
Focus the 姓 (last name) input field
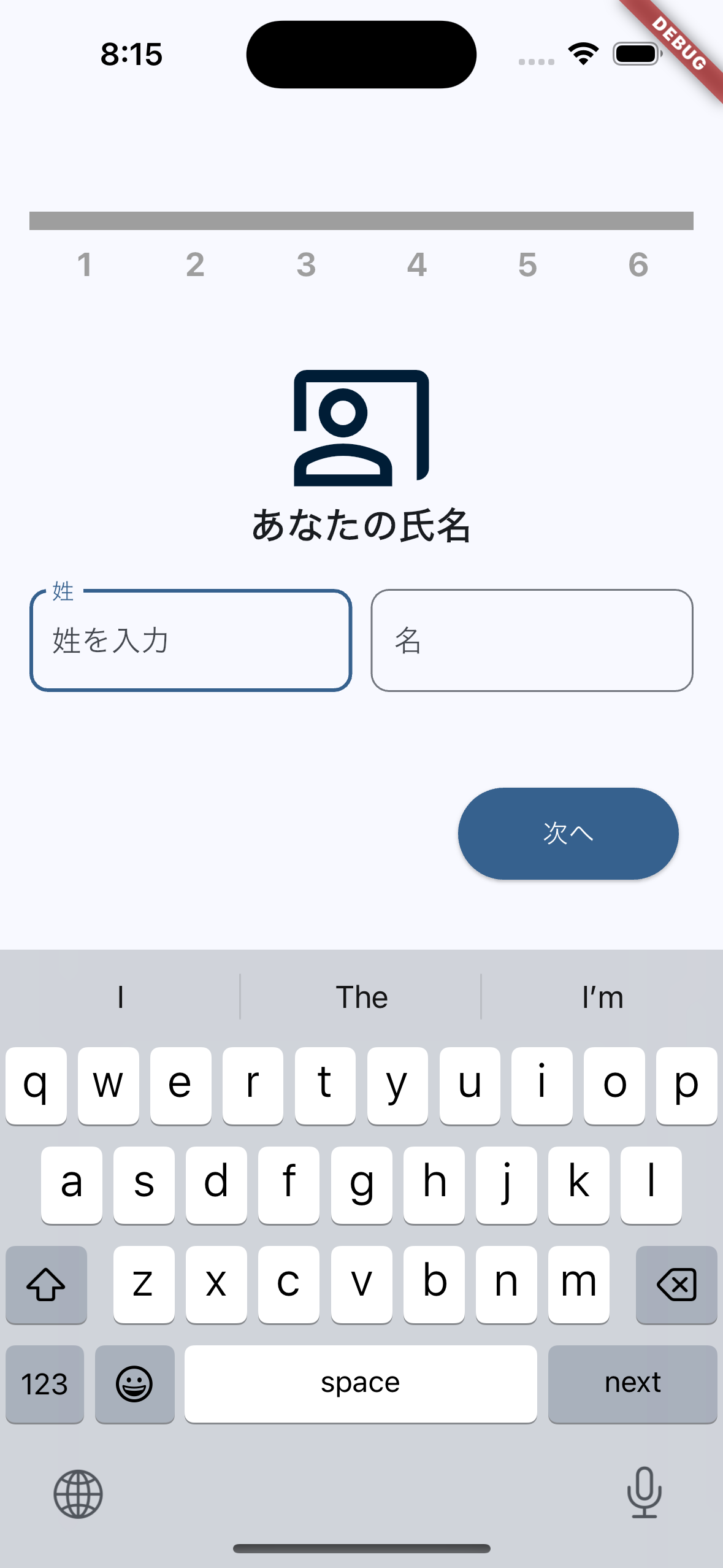click(191, 640)
